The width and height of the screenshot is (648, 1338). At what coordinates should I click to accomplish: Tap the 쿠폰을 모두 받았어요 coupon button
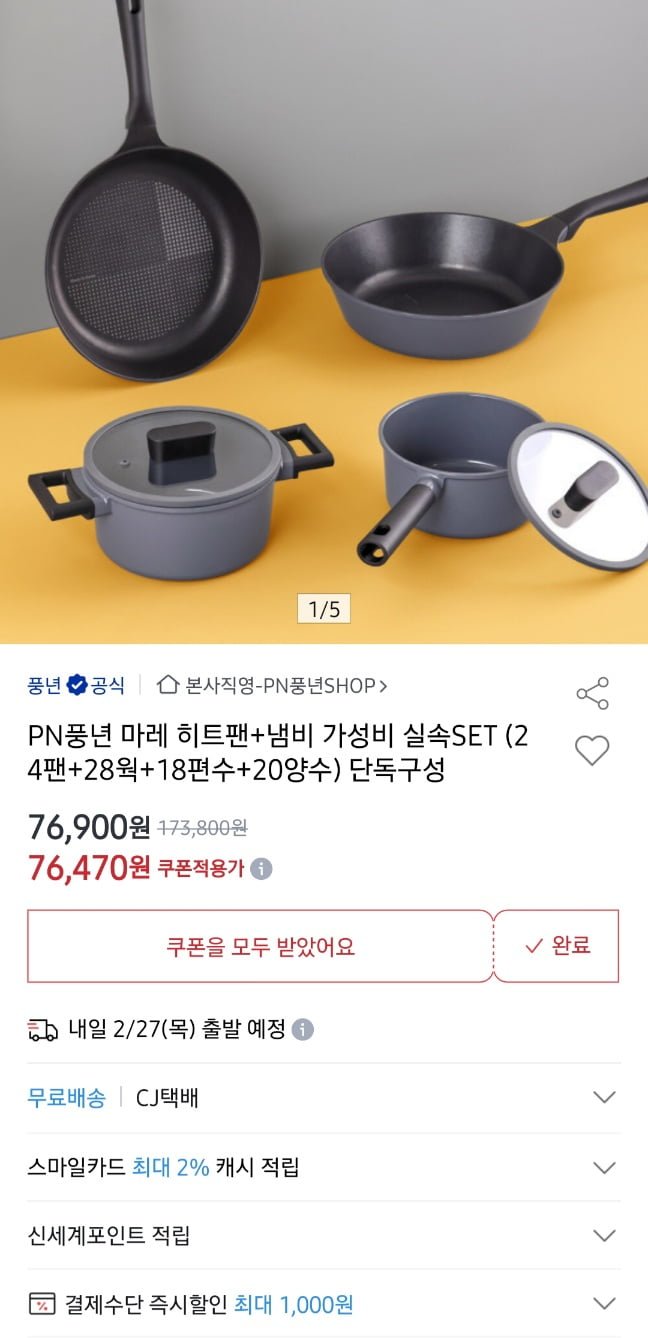(260, 946)
